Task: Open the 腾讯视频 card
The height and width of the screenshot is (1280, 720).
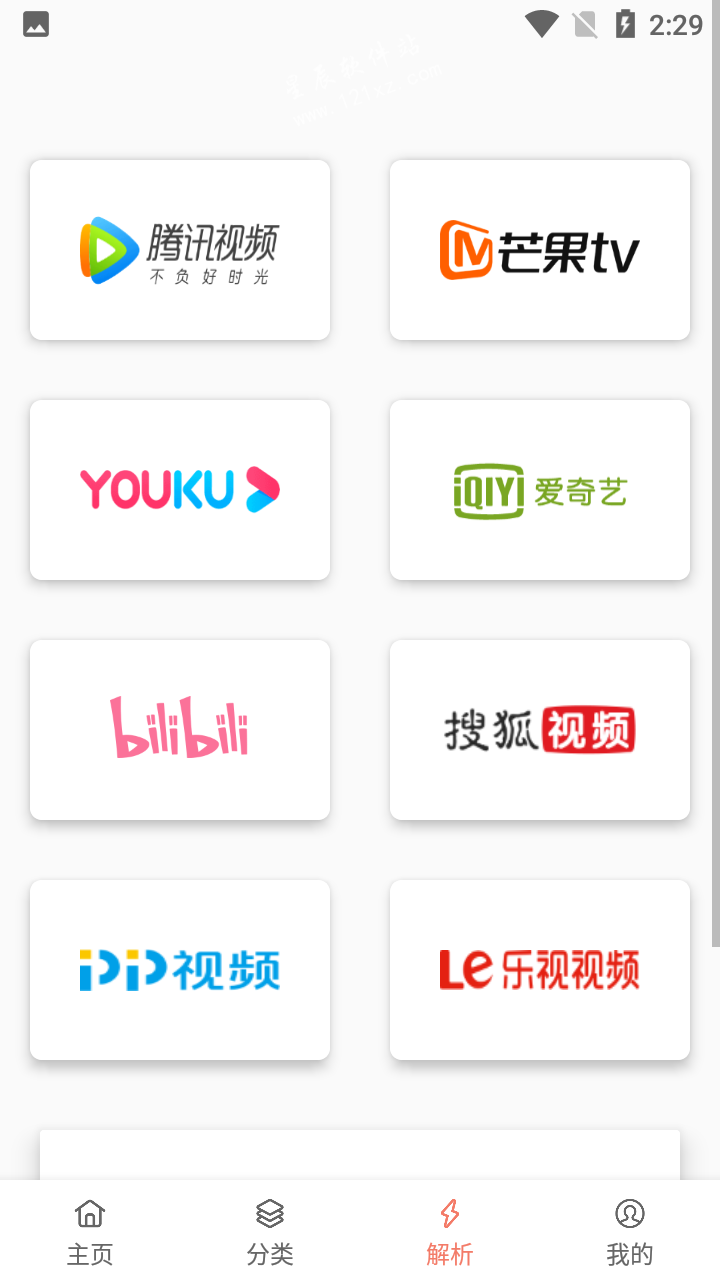Action: (180, 250)
